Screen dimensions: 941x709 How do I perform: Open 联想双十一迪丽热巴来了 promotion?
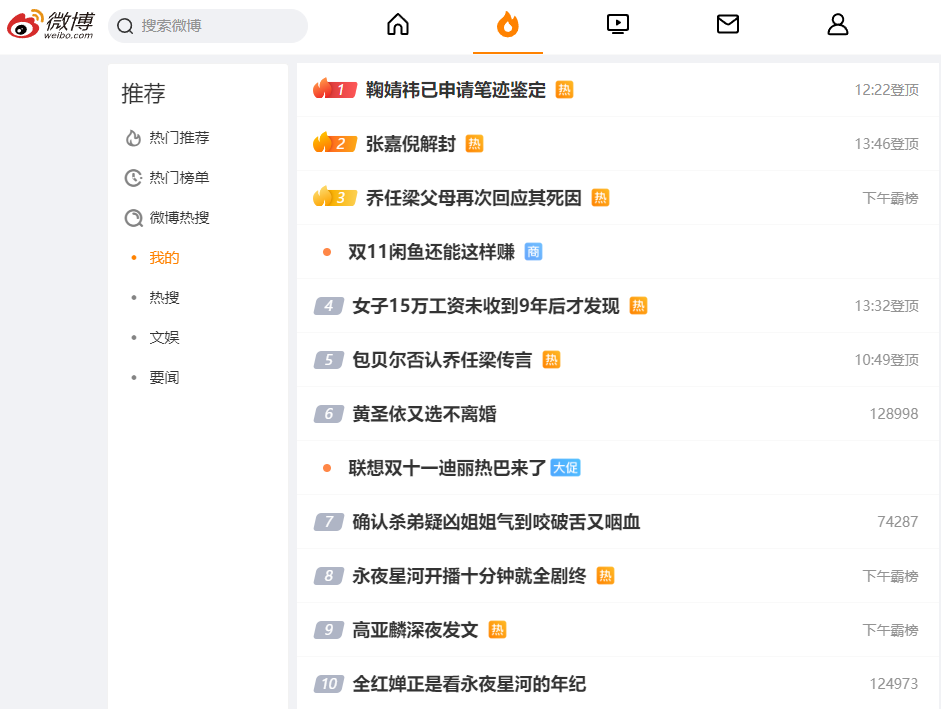[447, 468]
